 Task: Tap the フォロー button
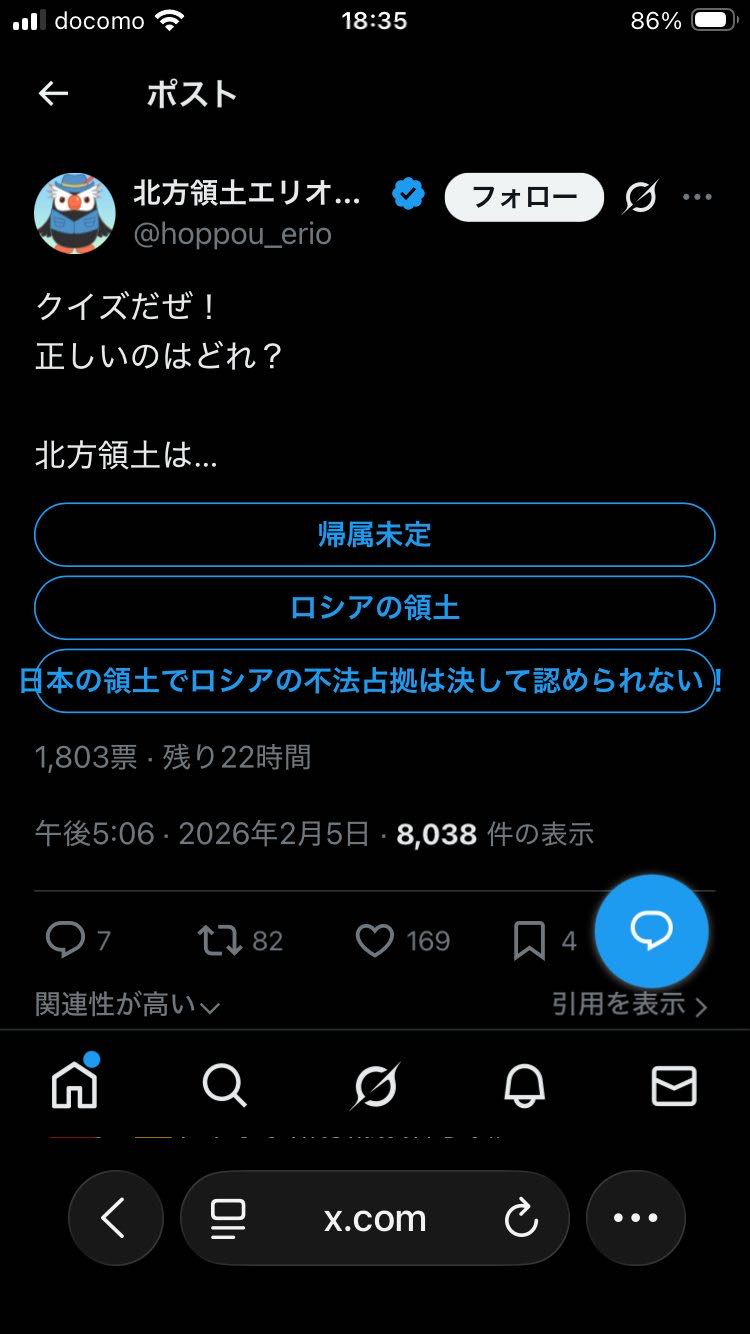click(x=524, y=197)
